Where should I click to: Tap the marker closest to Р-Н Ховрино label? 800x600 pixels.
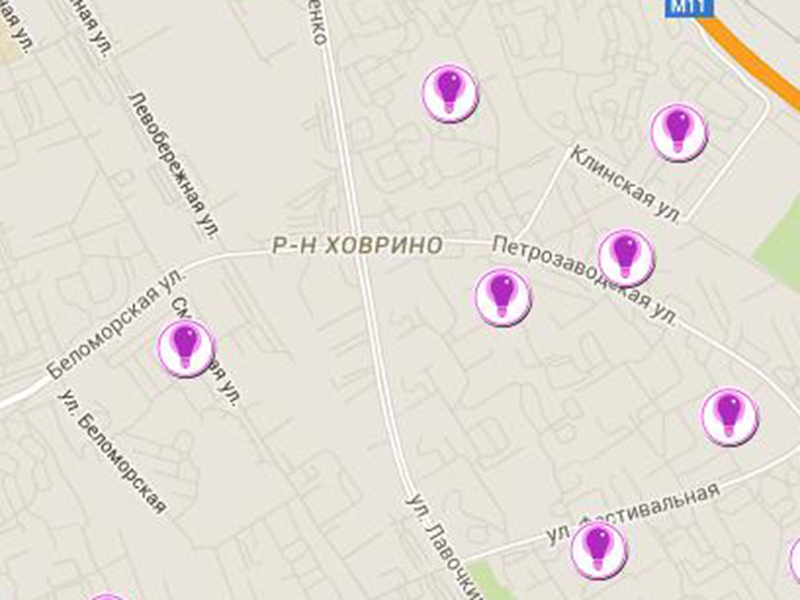(x=503, y=297)
